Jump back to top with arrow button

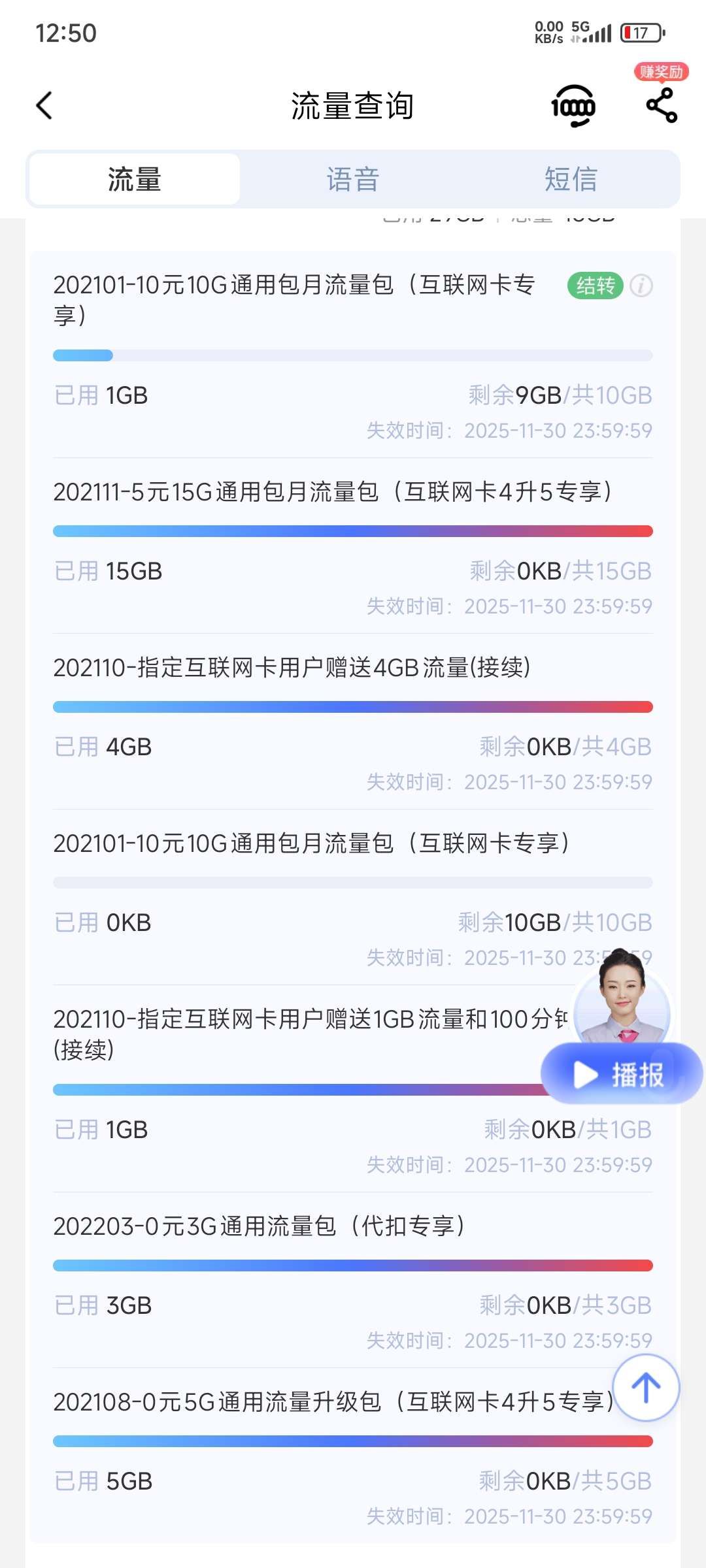tap(646, 1388)
